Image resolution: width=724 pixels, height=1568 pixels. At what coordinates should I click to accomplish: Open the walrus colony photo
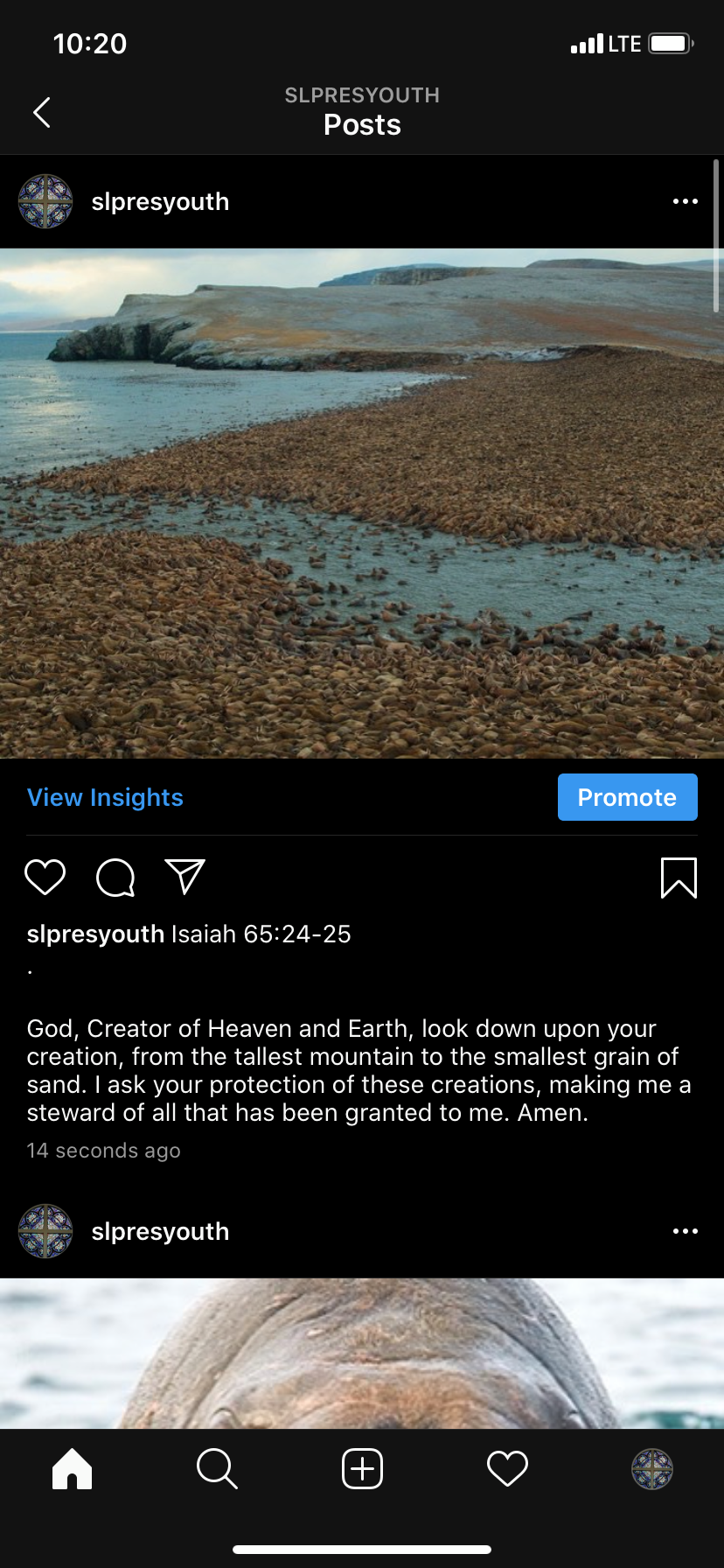[362, 503]
